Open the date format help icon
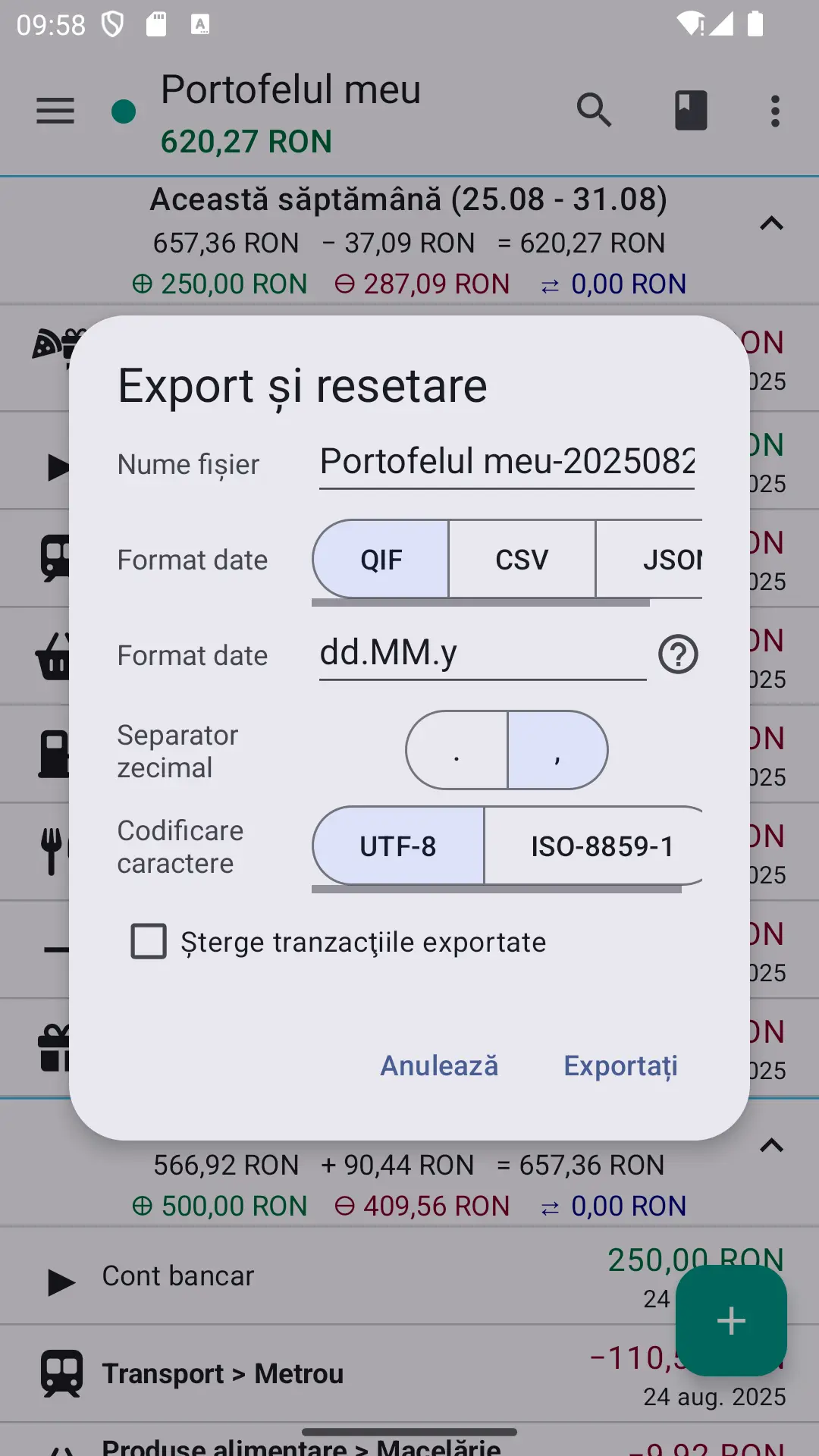The width and height of the screenshot is (819, 1456). coord(678,654)
